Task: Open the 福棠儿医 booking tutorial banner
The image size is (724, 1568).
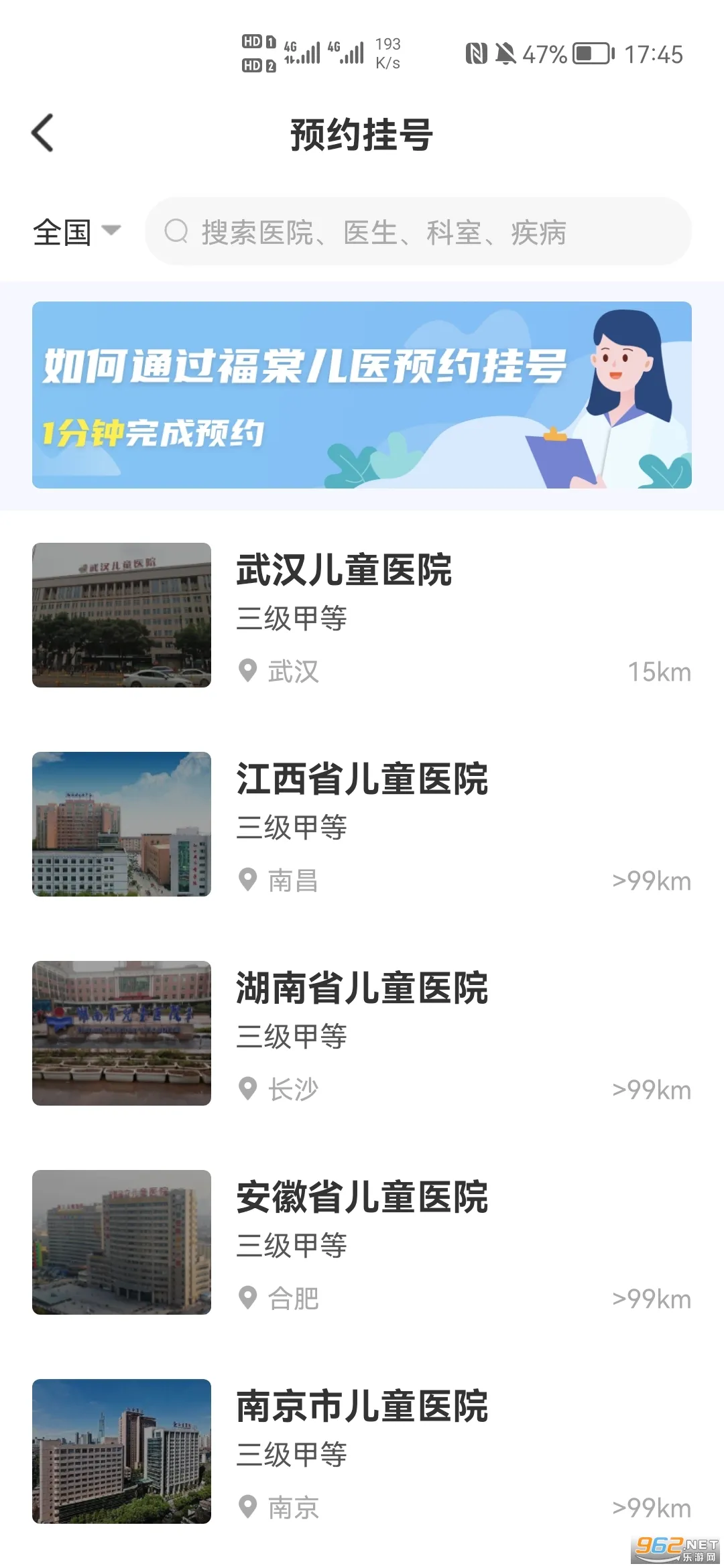Action: click(361, 395)
